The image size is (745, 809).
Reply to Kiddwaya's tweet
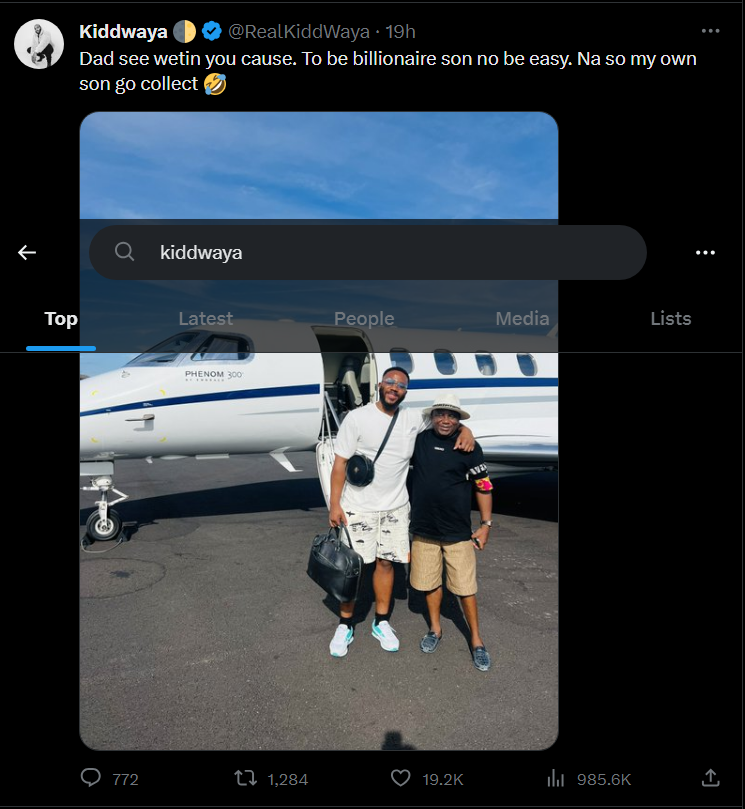pyautogui.click(x=90, y=778)
